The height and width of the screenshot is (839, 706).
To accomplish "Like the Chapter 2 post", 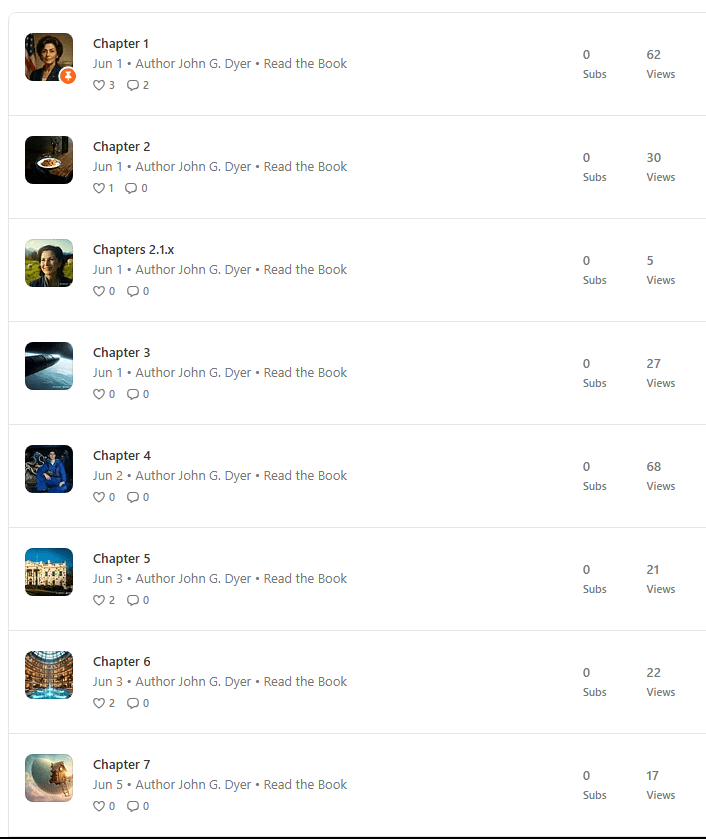I will click(99, 189).
